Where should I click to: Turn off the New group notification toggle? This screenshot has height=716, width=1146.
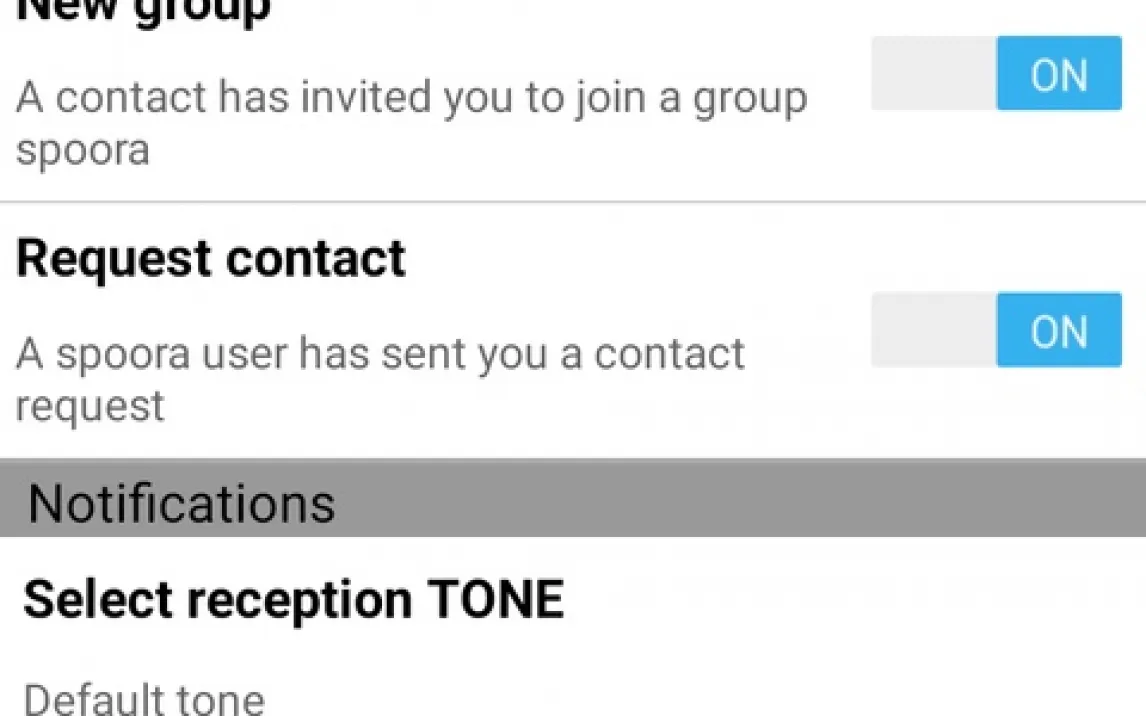pos(996,74)
